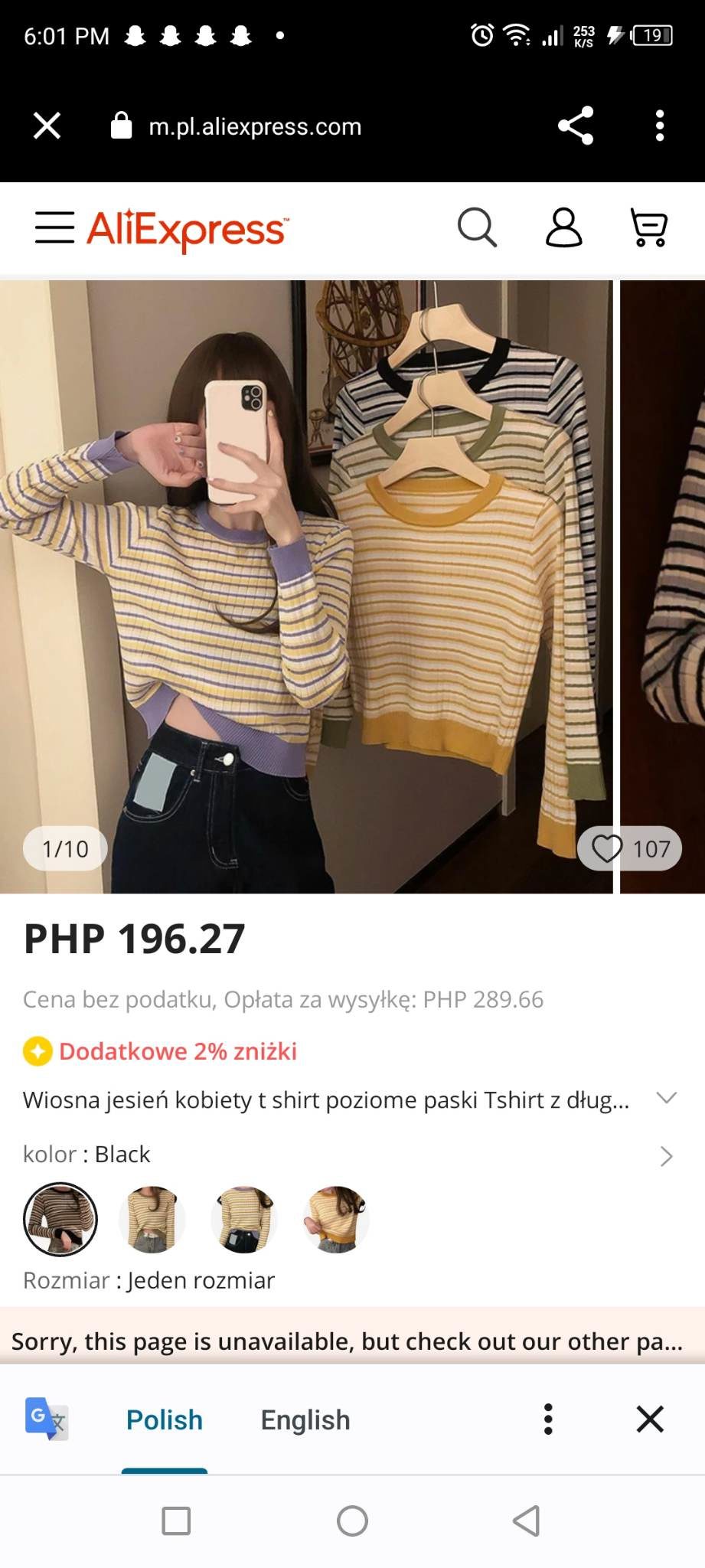The height and width of the screenshot is (1568, 705).
Task: Close the browser custom tab
Action: 47,126
